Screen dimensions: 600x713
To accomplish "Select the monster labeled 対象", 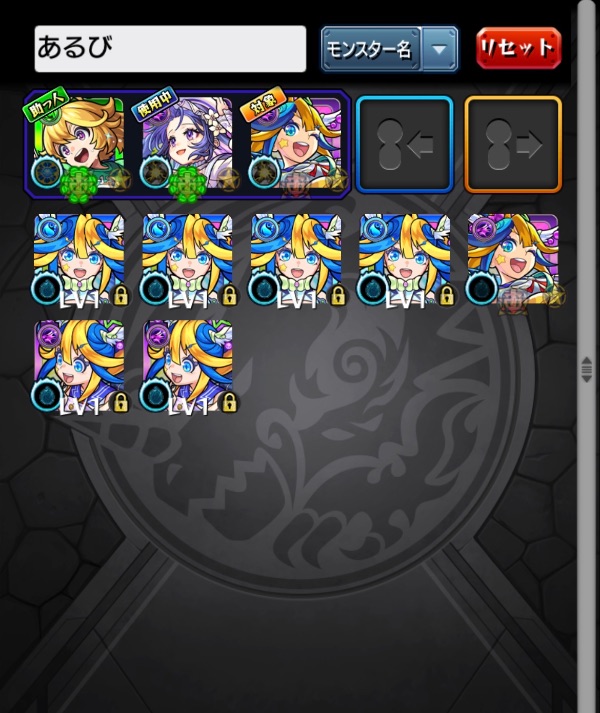I will (x=296, y=143).
